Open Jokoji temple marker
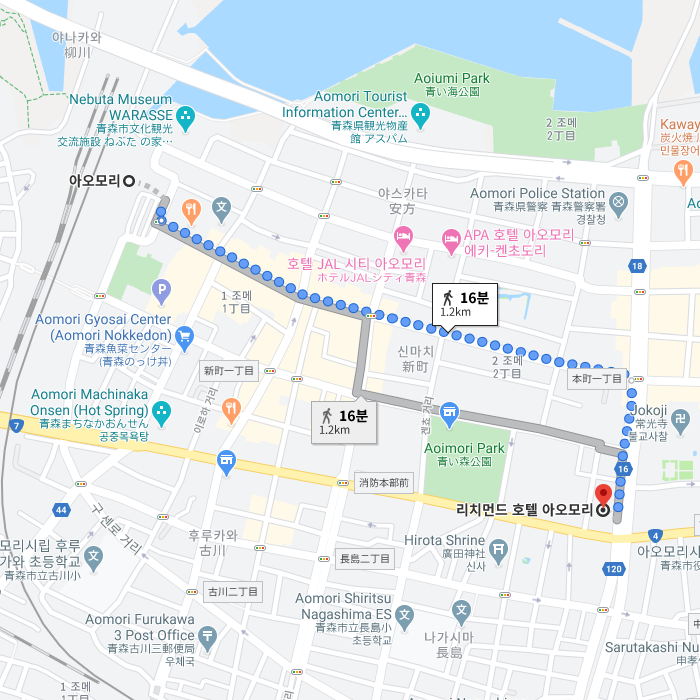700x700 pixels. point(680,418)
